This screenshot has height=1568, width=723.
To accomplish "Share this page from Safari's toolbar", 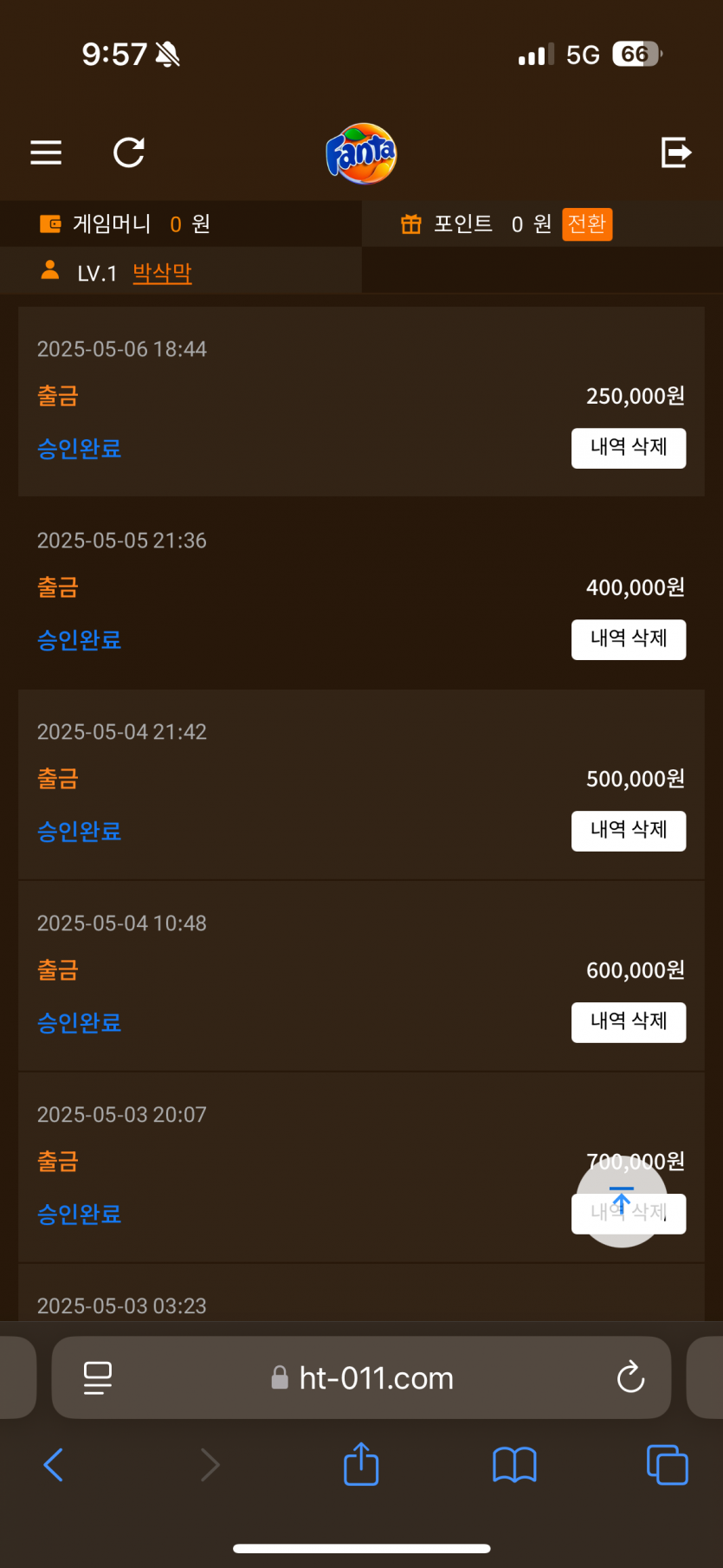I will click(361, 1464).
